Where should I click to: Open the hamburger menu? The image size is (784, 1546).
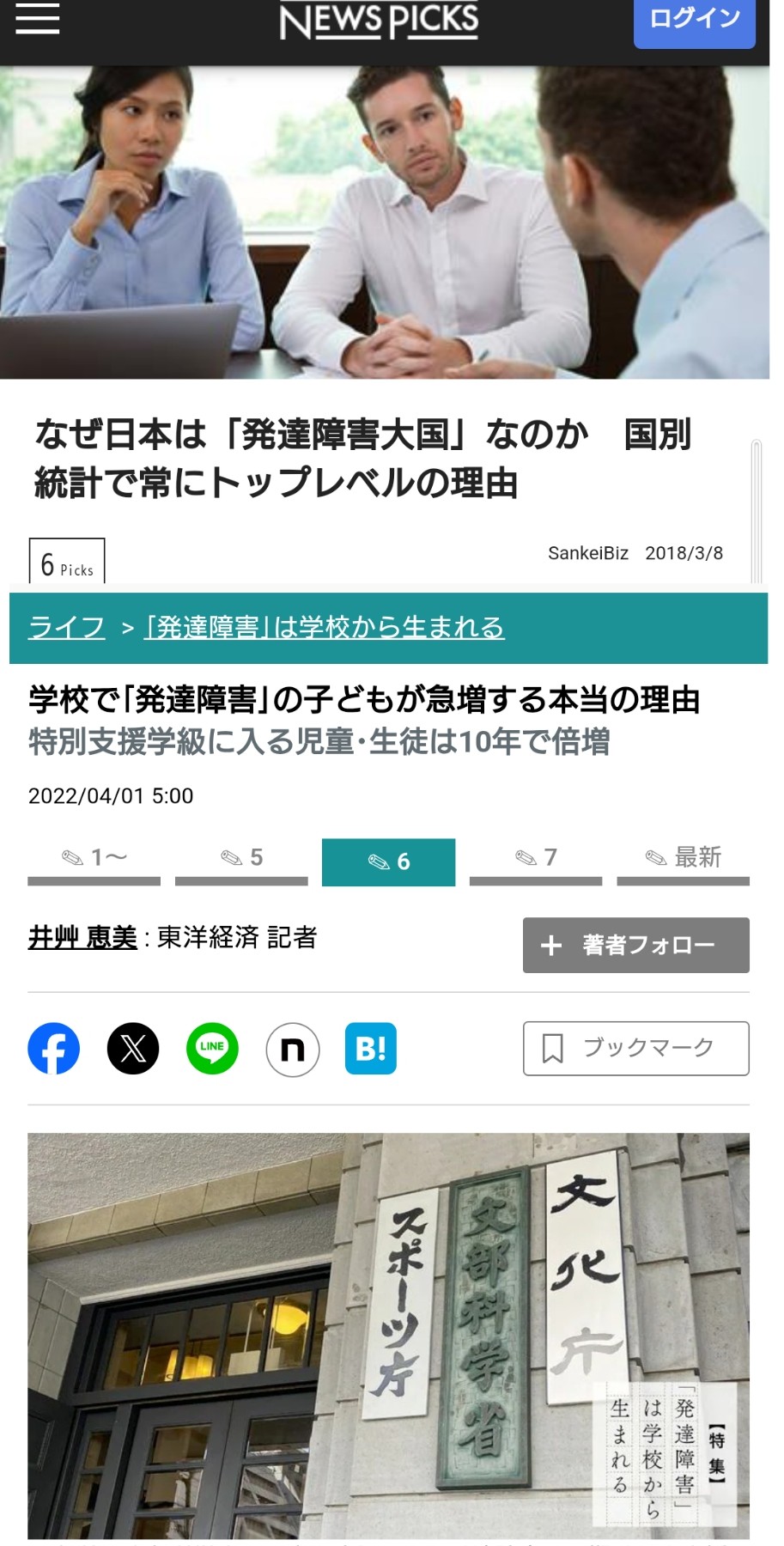(38, 18)
